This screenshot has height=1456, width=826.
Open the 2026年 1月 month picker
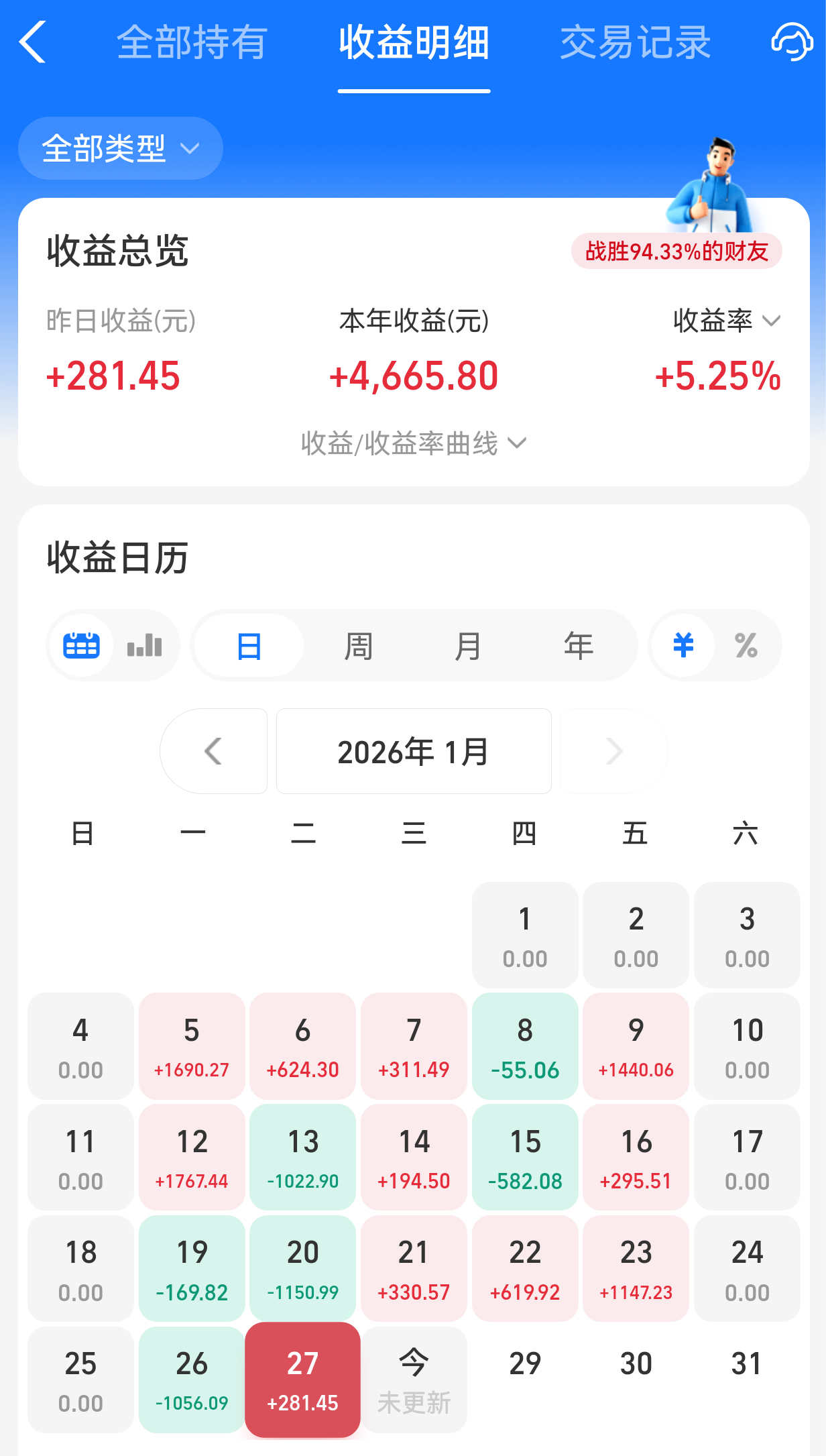point(414,751)
